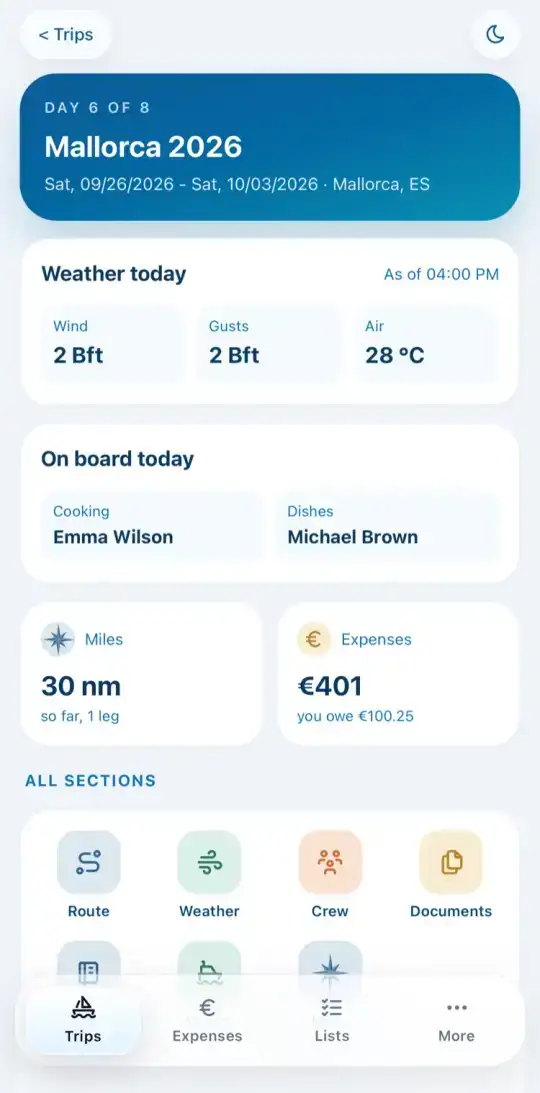
Task: Open the More tab
Action: click(x=456, y=1020)
